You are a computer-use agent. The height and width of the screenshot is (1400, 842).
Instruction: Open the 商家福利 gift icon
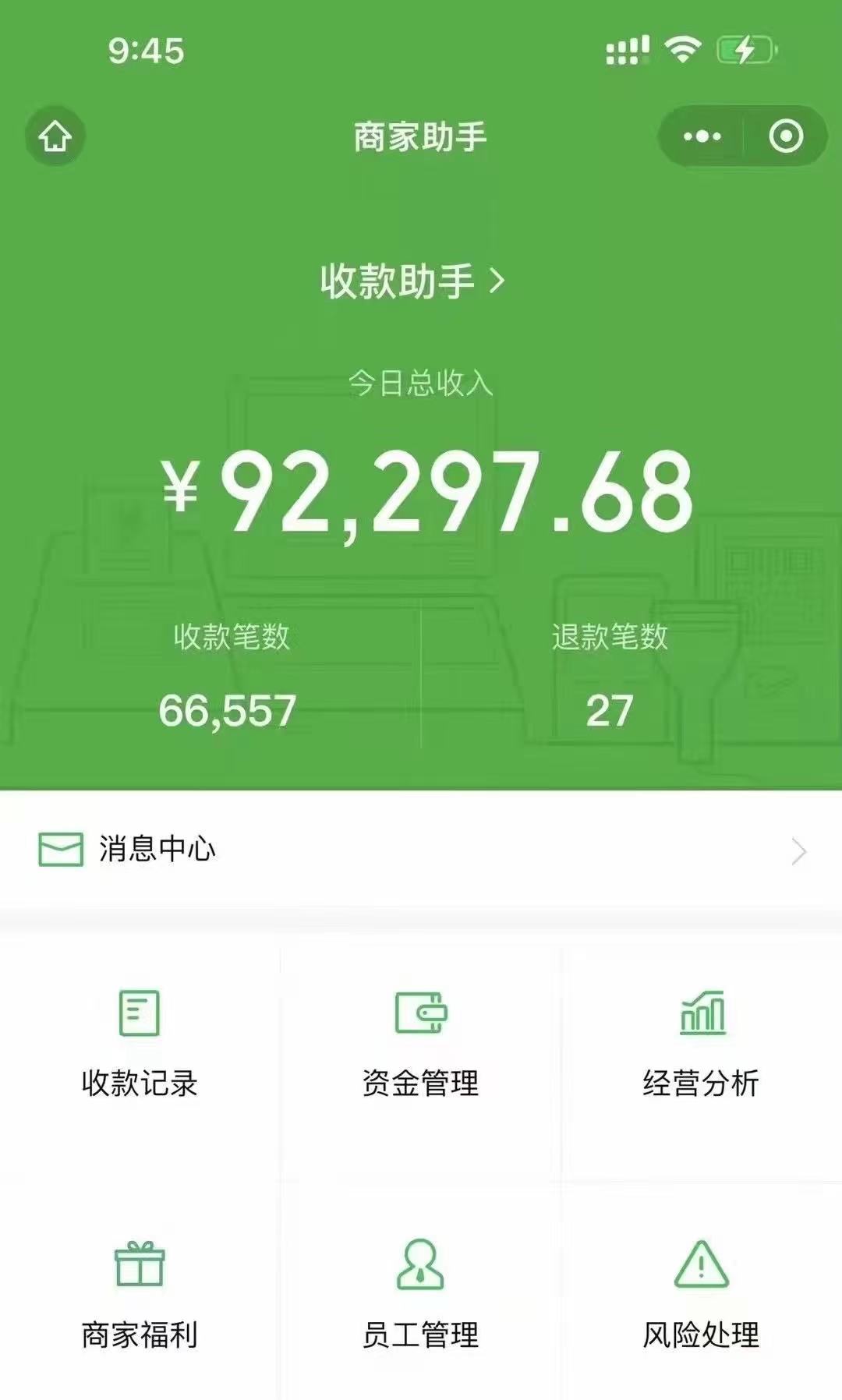pyautogui.click(x=137, y=1263)
